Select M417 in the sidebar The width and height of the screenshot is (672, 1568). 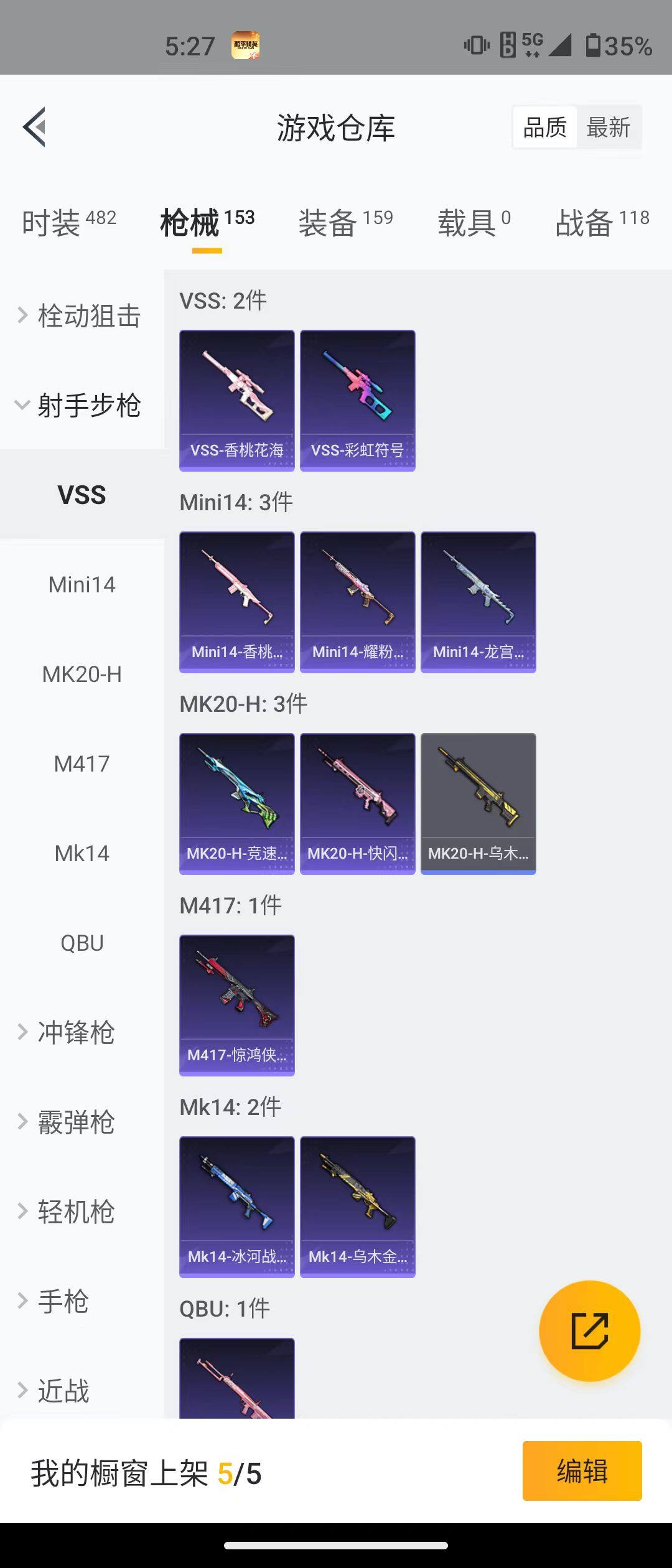coord(82,764)
